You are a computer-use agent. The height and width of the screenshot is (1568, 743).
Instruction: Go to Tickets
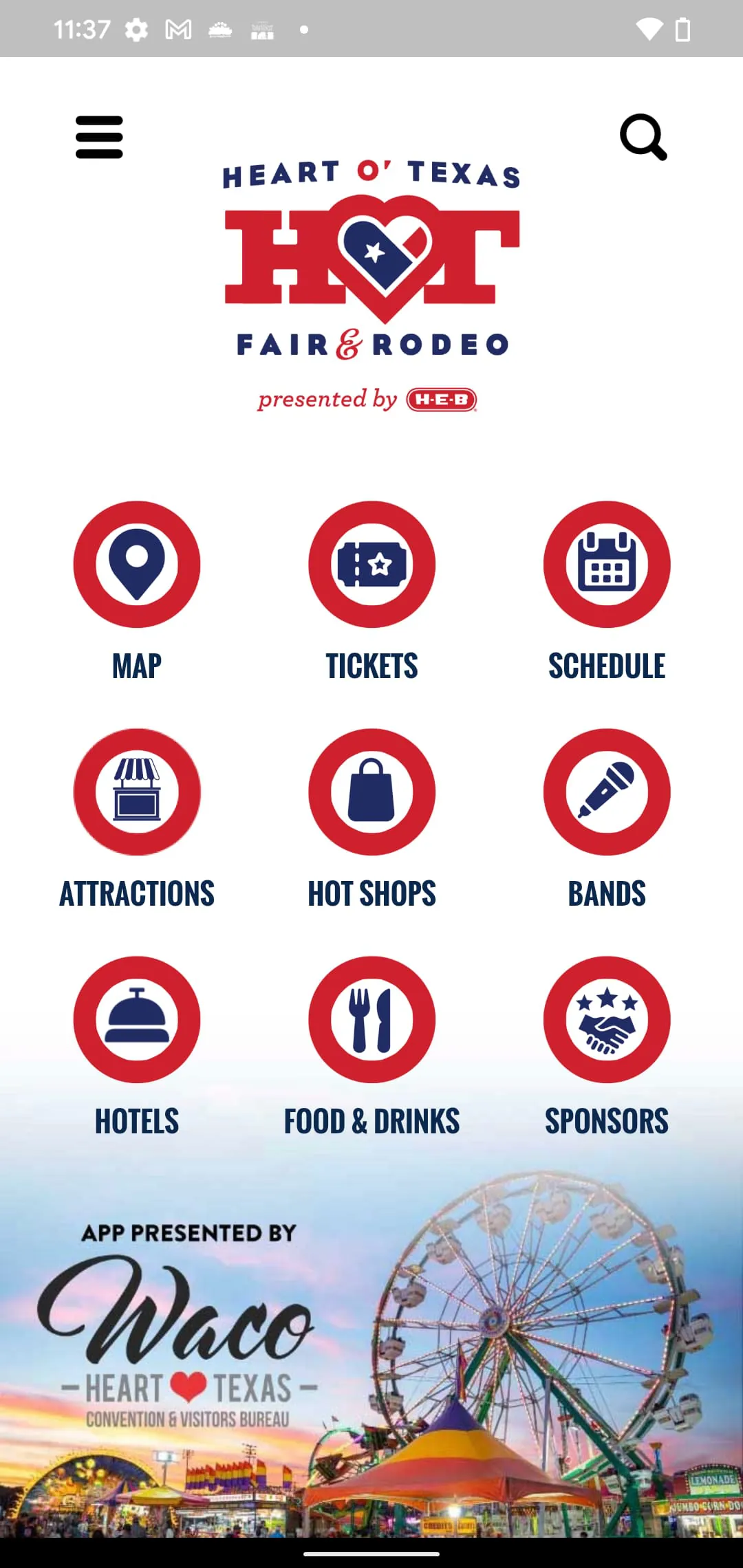click(x=371, y=565)
